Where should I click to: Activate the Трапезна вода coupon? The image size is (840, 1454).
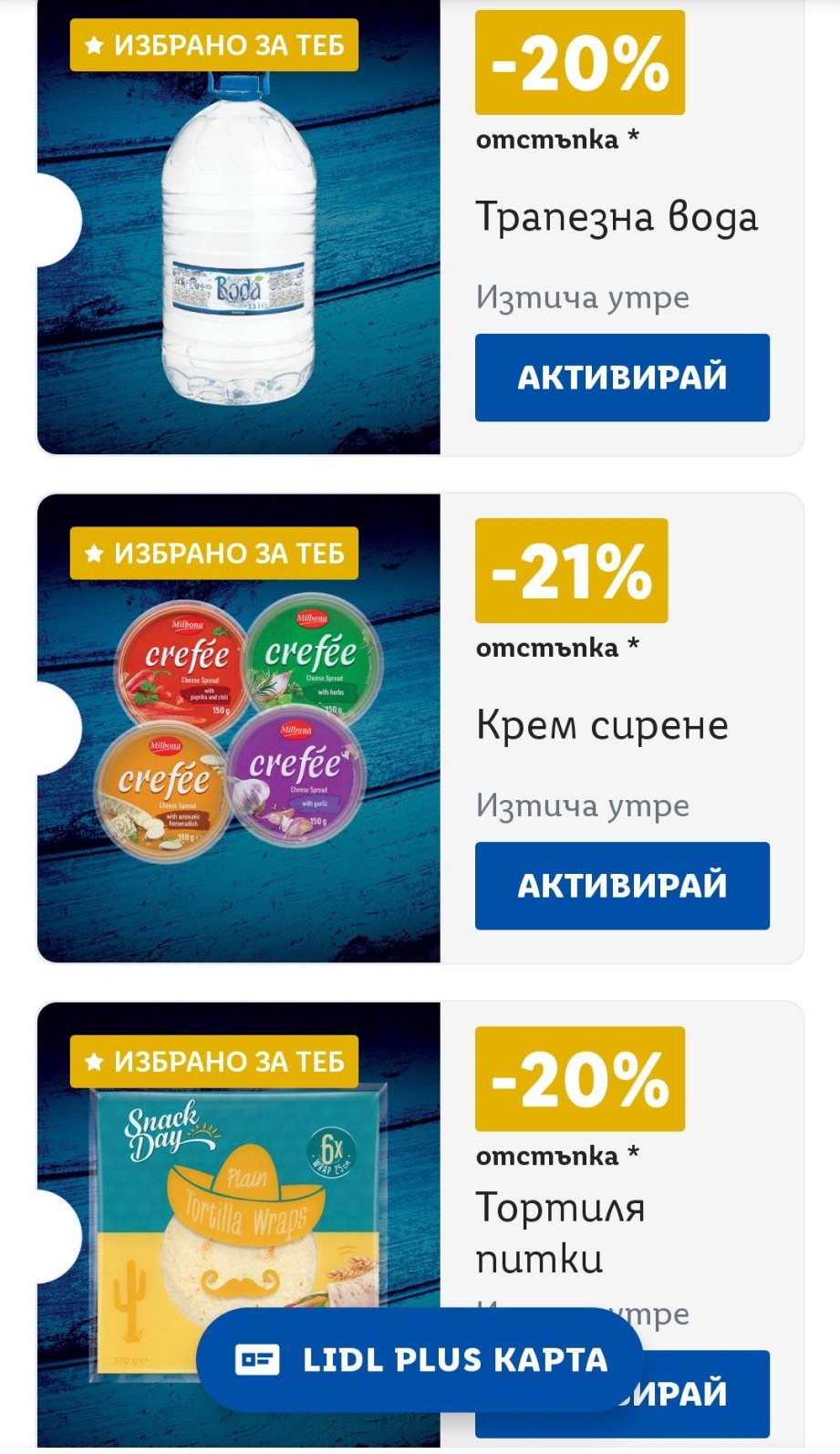[622, 377]
